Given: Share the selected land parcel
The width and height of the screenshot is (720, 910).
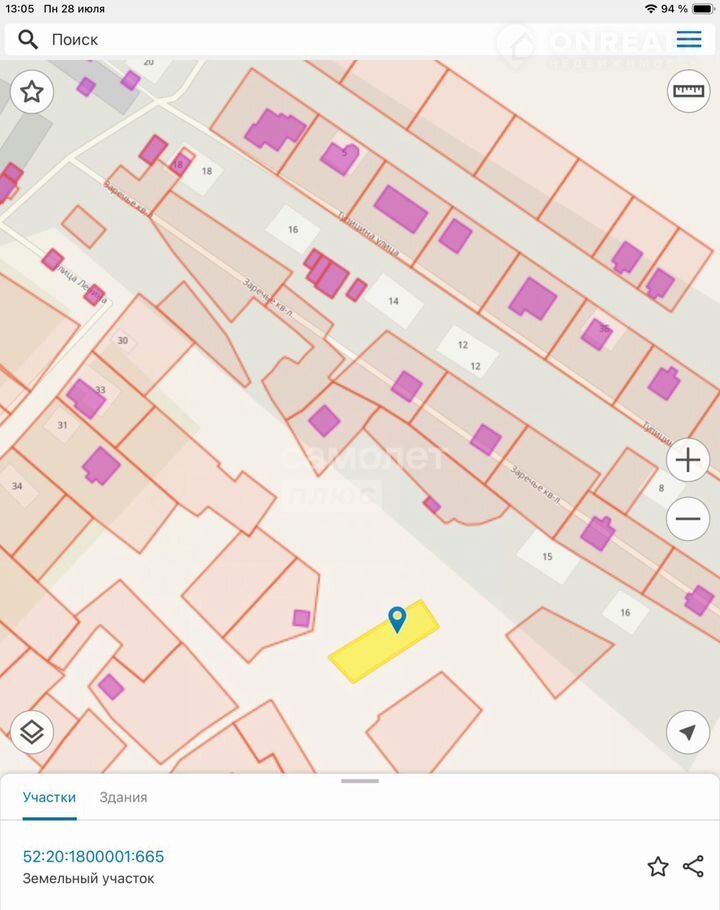Looking at the screenshot, I should coord(693,867).
